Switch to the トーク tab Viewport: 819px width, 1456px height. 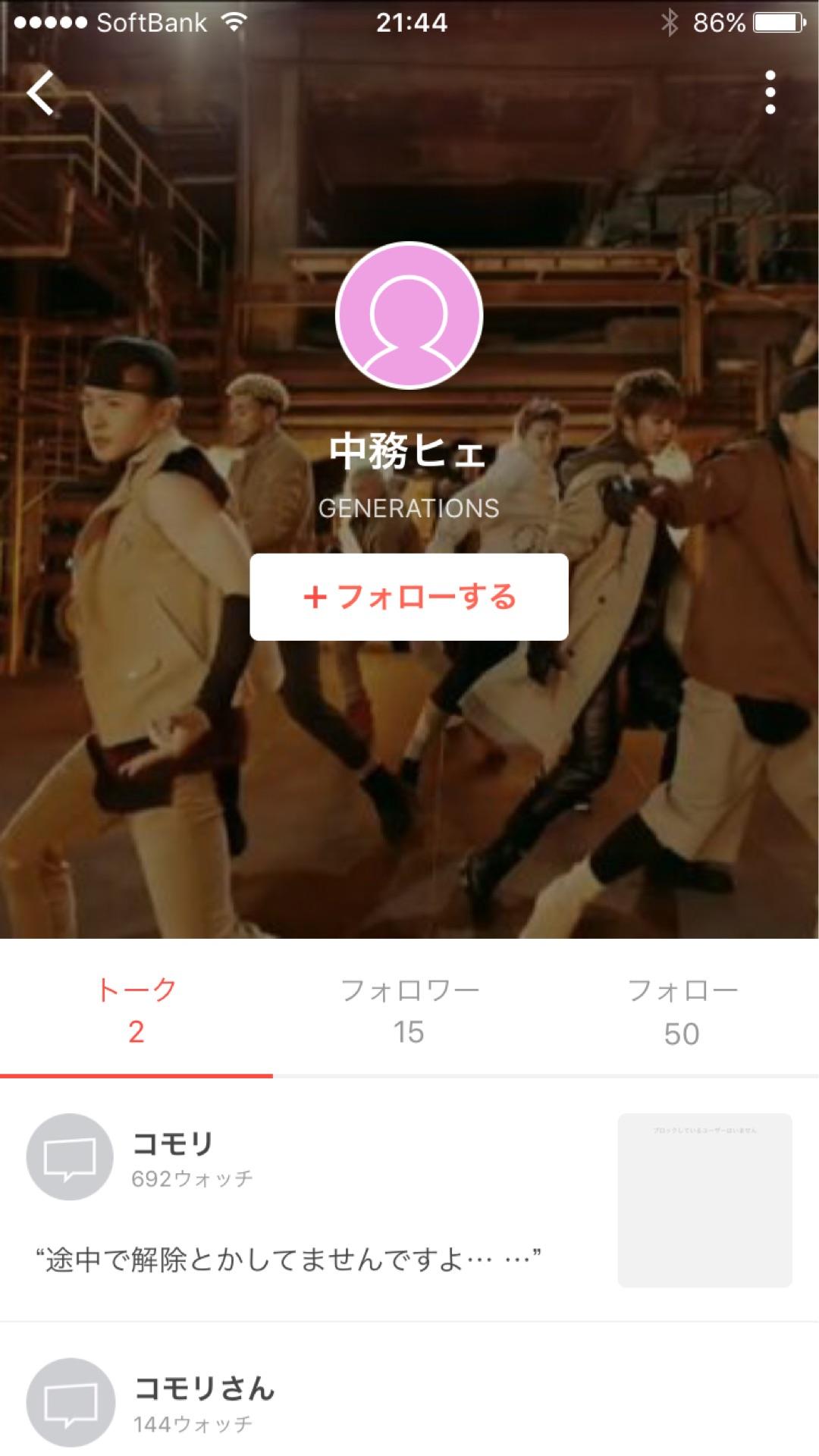136,1010
